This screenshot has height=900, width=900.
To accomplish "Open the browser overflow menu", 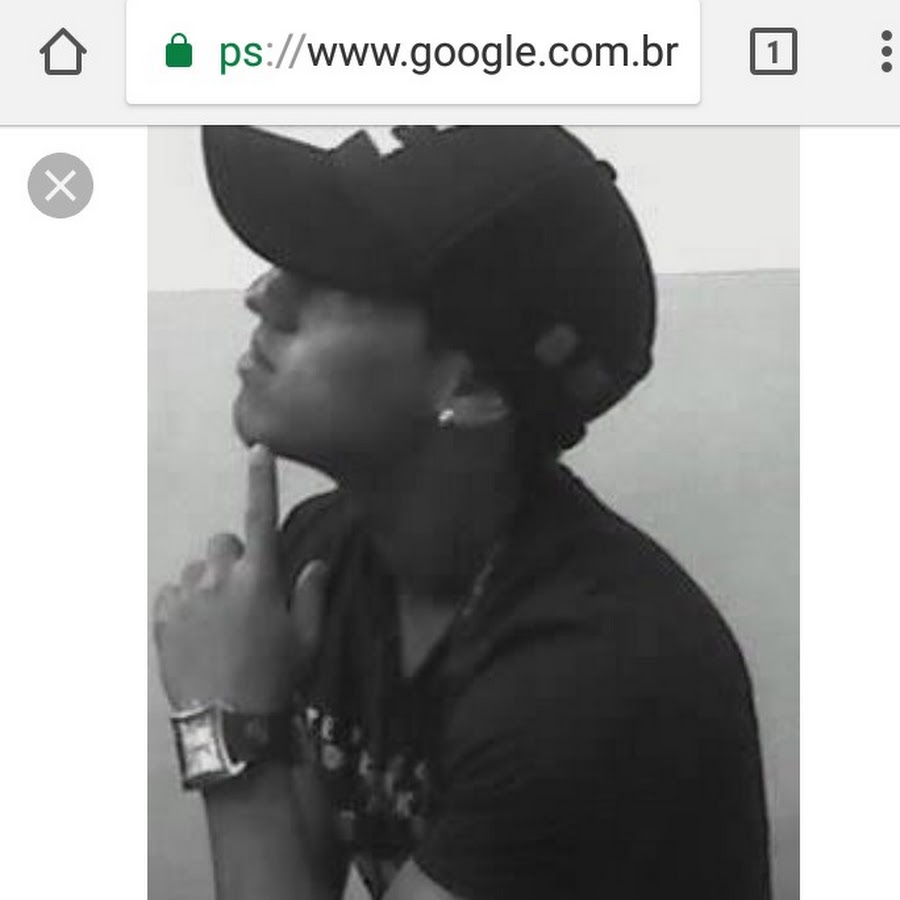I will pos(886,52).
